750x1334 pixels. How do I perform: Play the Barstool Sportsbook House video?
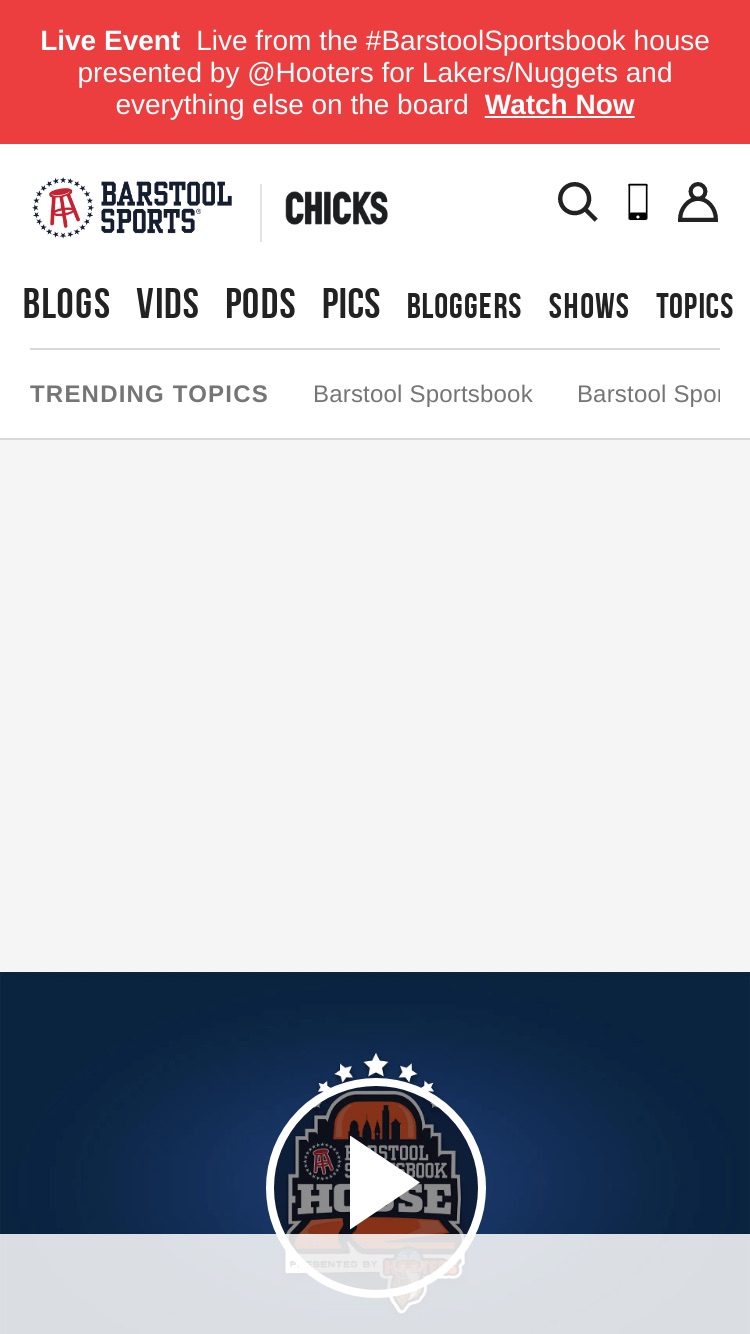tap(375, 1186)
